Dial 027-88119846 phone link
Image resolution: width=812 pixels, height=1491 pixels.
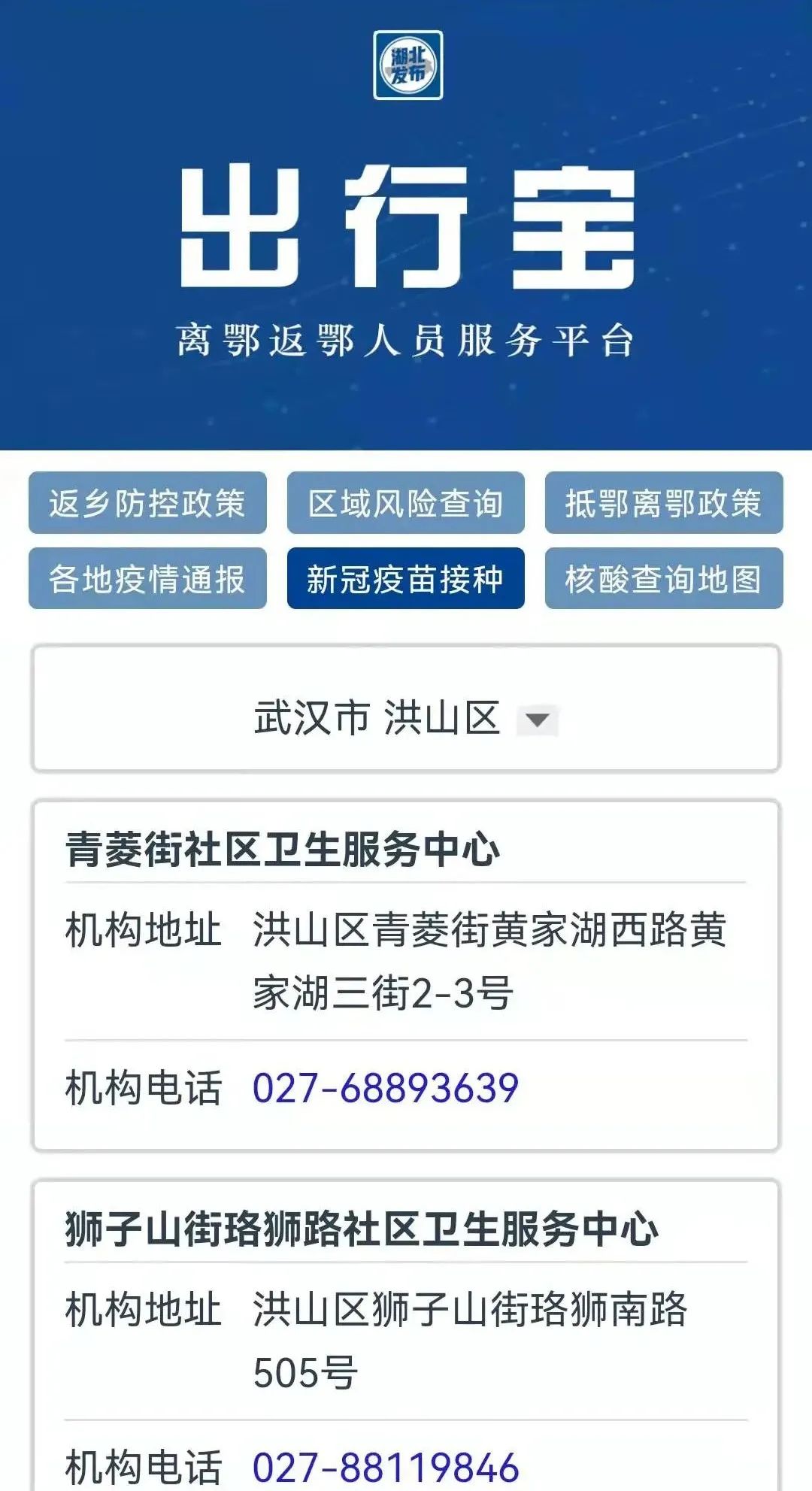pyautogui.click(x=385, y=1467)
